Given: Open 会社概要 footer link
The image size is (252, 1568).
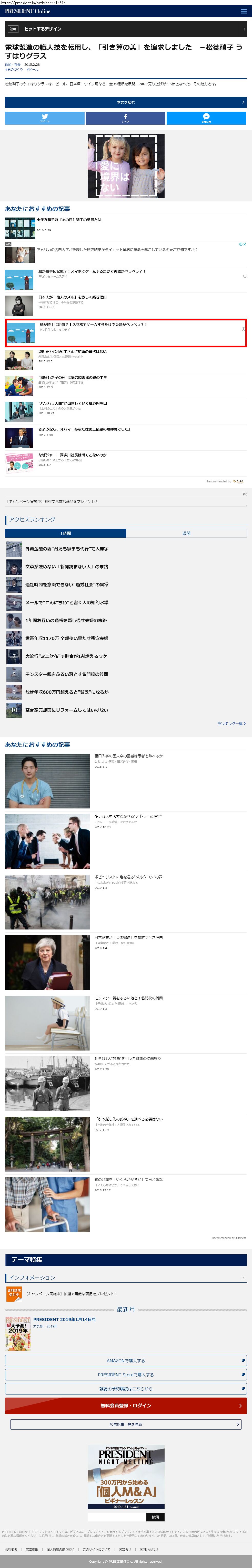Looking at the screenshot, I should click(11, 1549).
